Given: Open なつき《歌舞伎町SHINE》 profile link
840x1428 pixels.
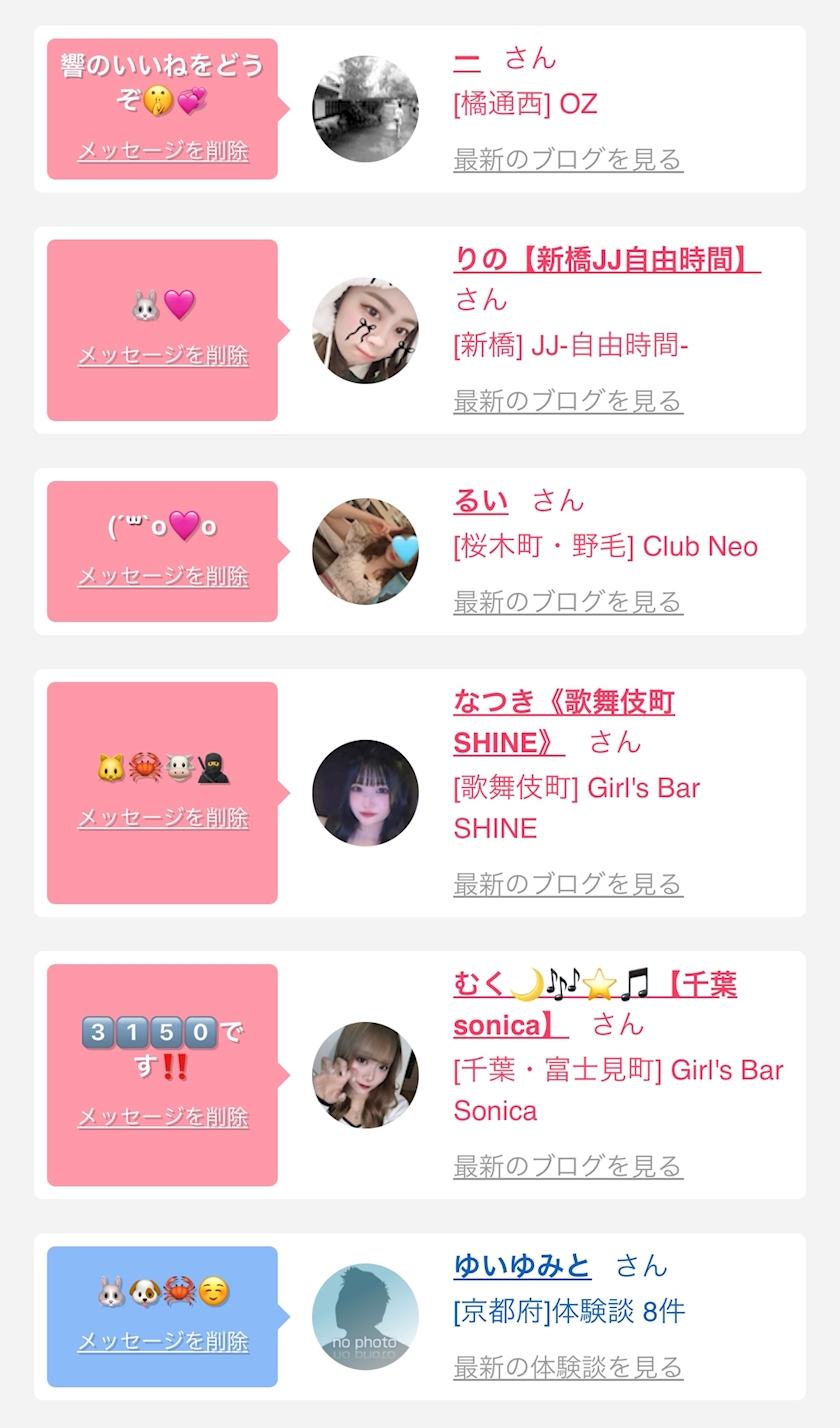Looking at the screenshot, I should (x=563, y=703).
